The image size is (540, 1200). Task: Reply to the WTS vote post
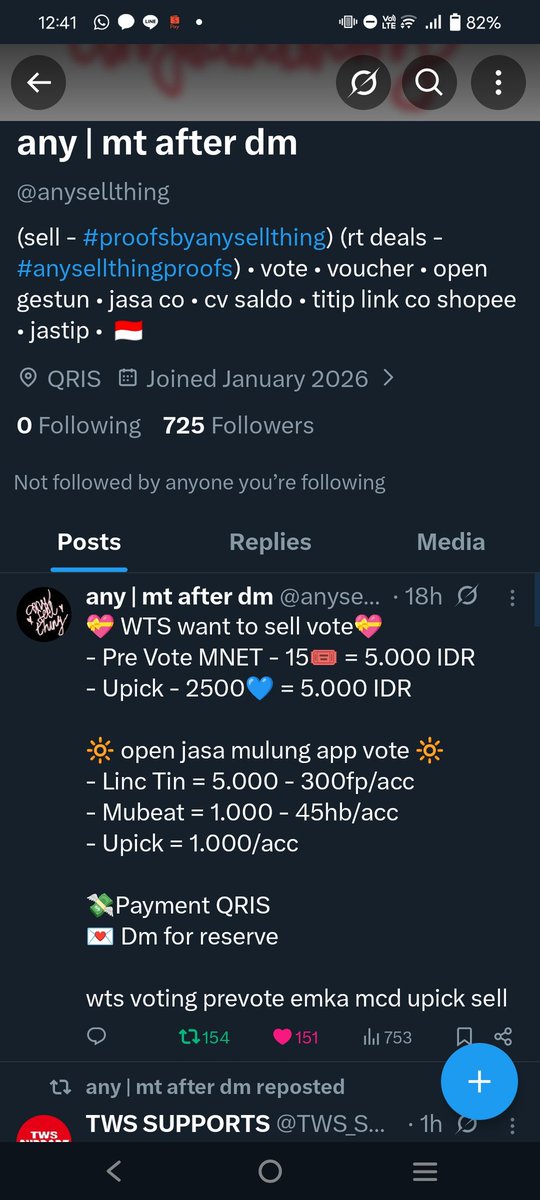point(97,1037)
